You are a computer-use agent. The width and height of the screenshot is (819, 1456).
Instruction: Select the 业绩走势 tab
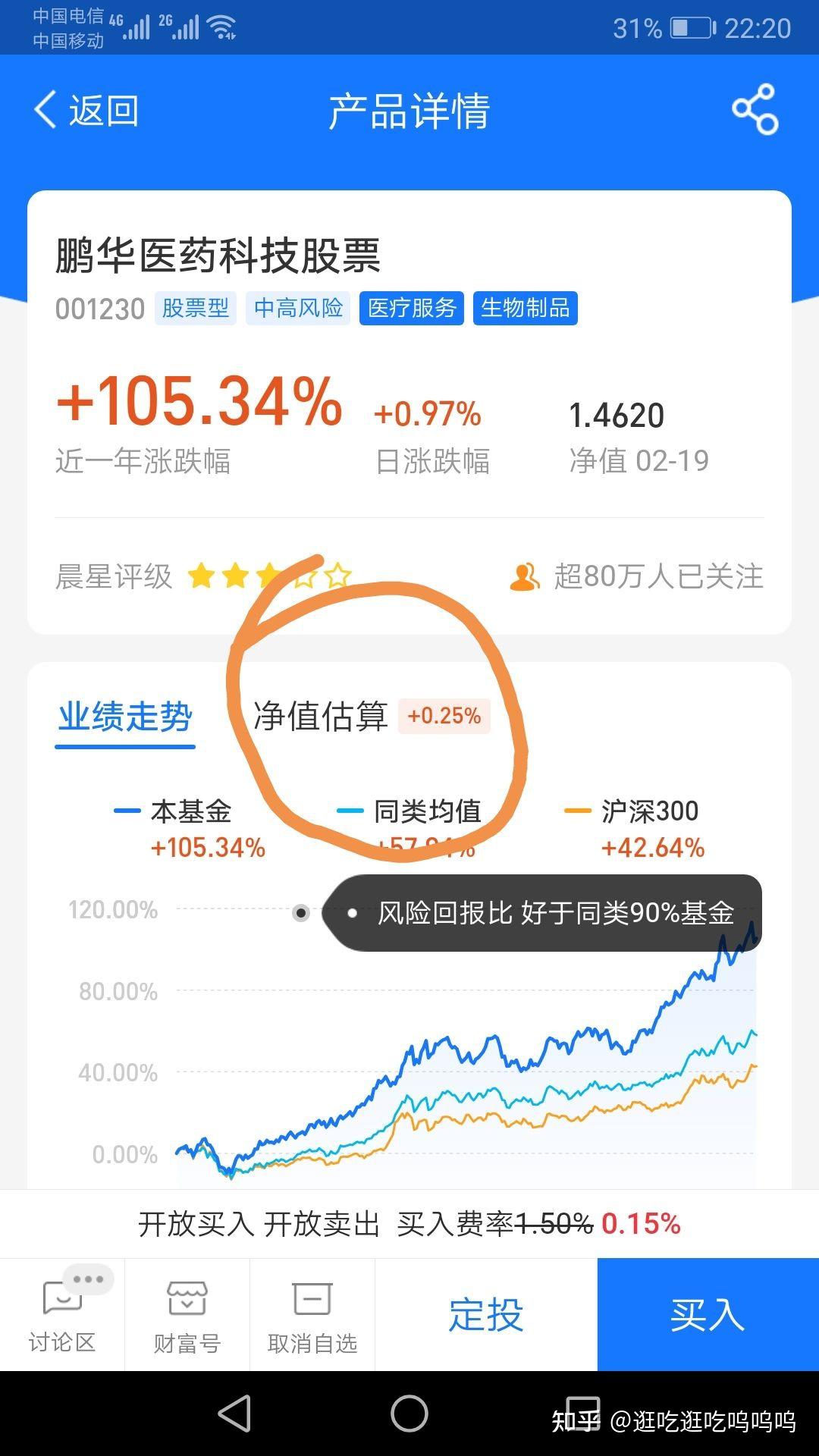125,716
